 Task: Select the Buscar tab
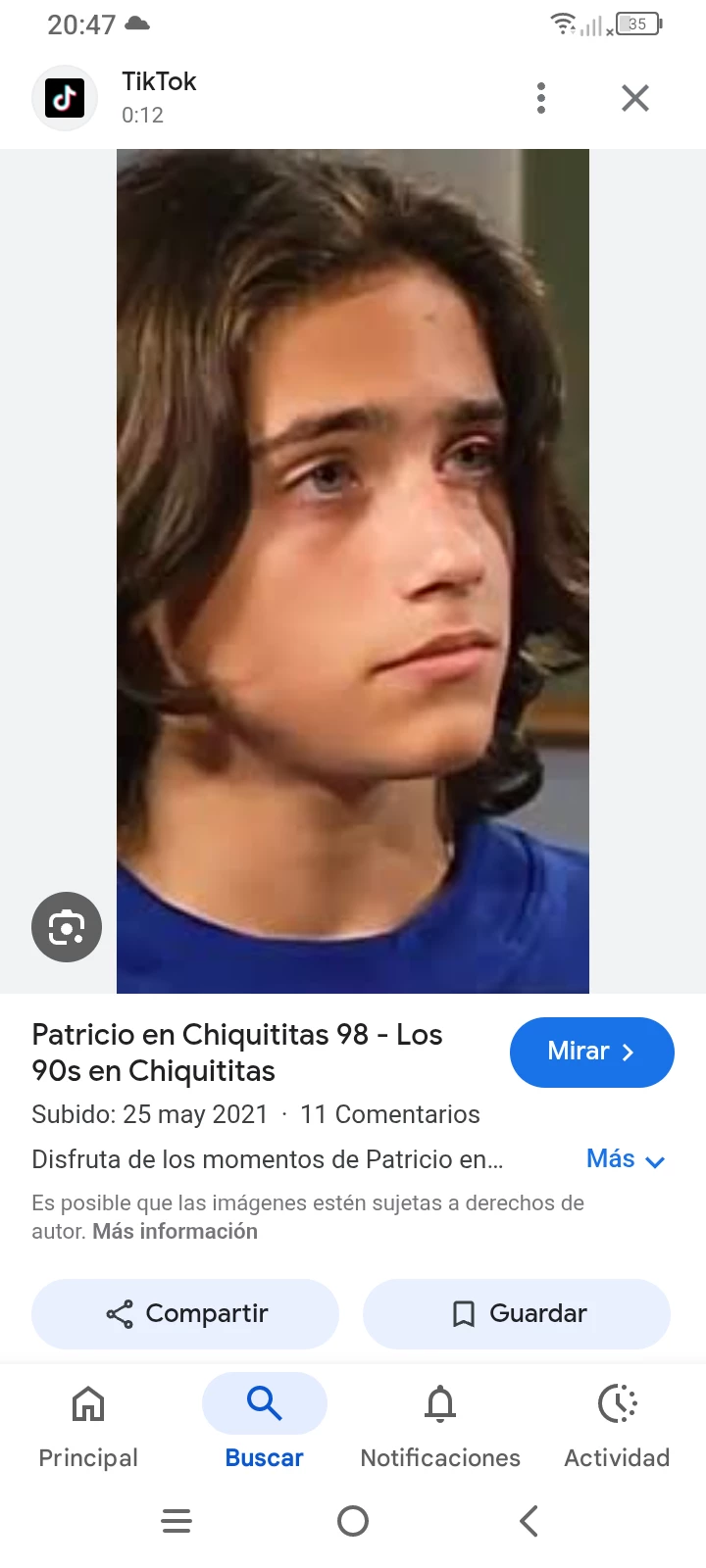[264, 1427]
